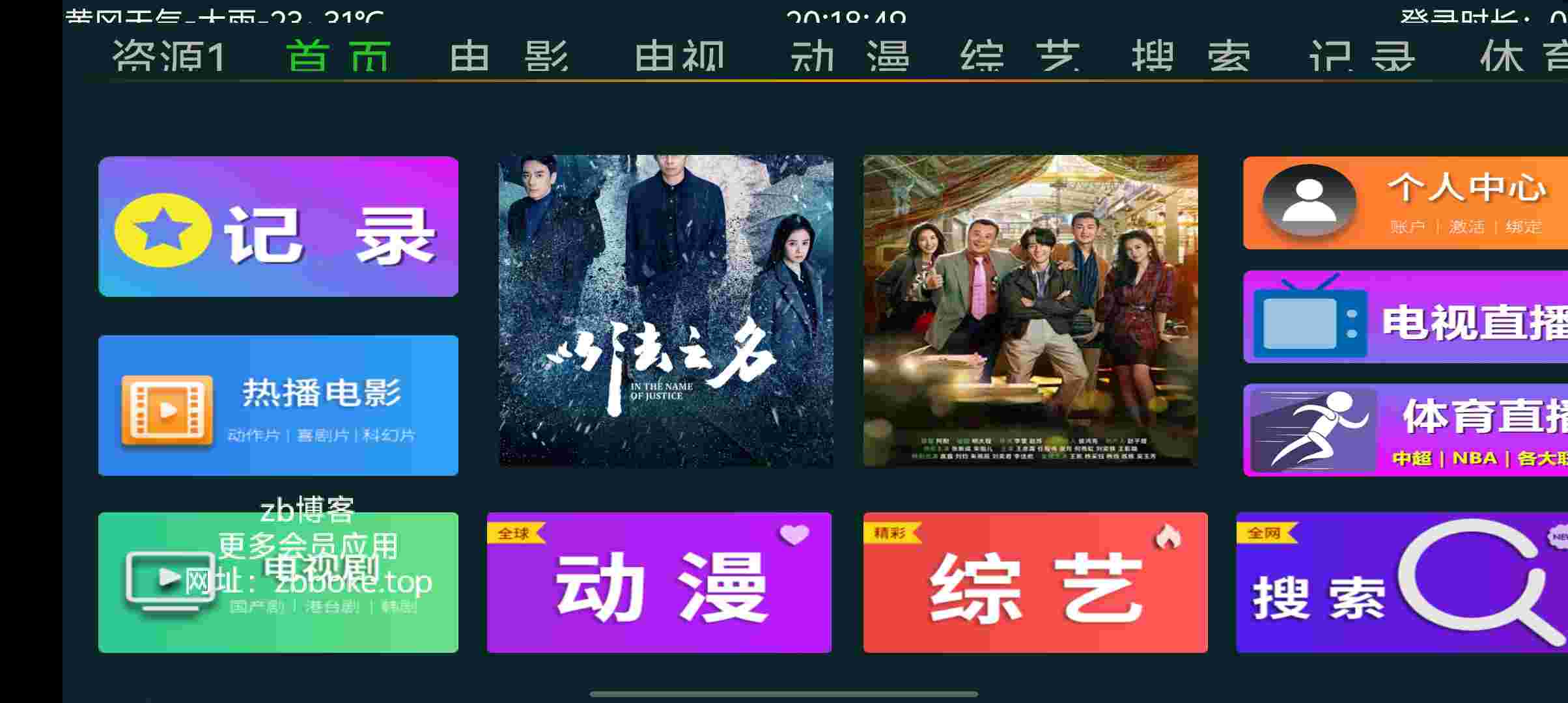Open the 记录 top tab

point(1362,57)
